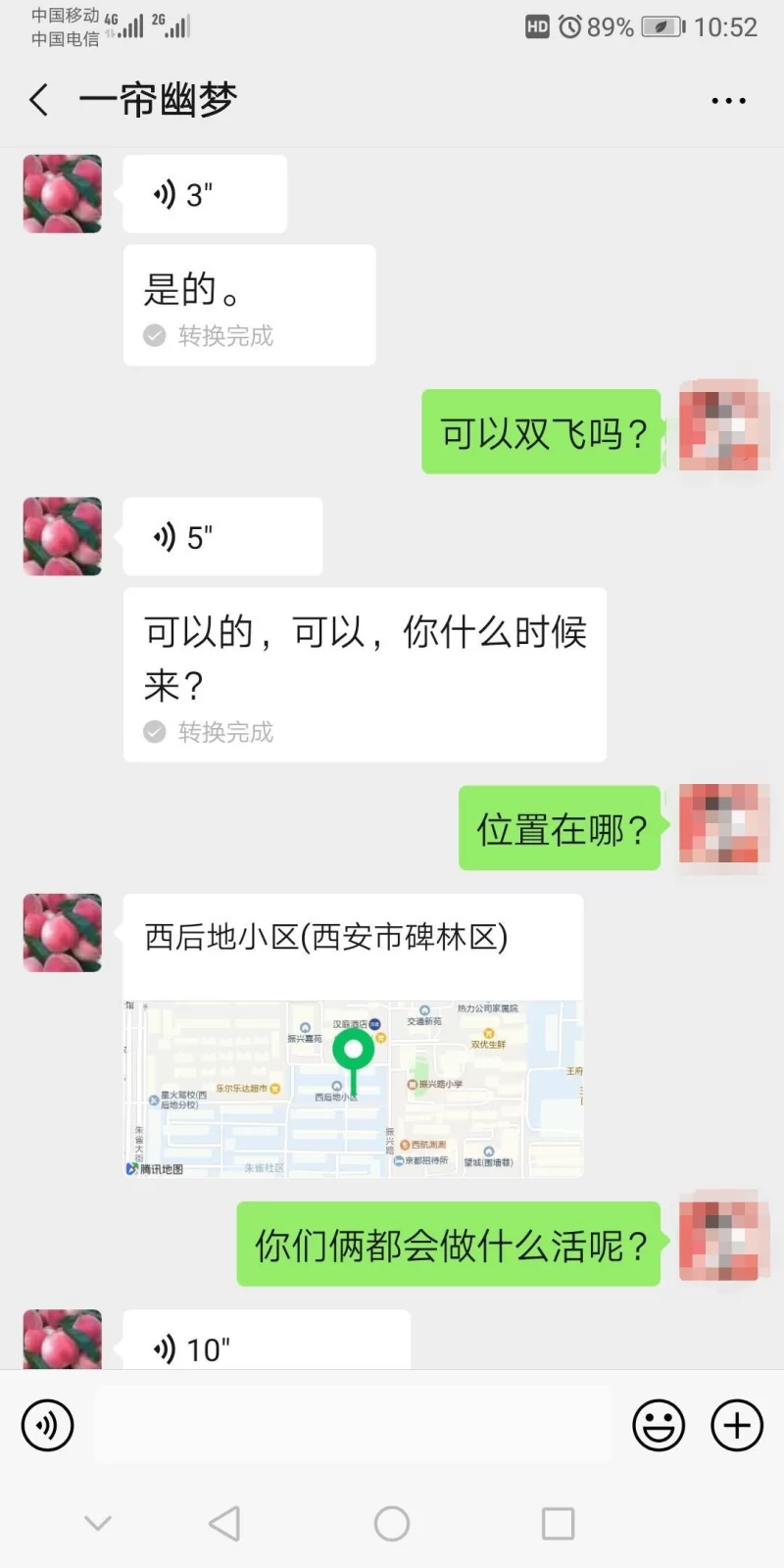Tap the system home button
Viewport: 784px width, 1568px height.
[x=392, y=1524]
